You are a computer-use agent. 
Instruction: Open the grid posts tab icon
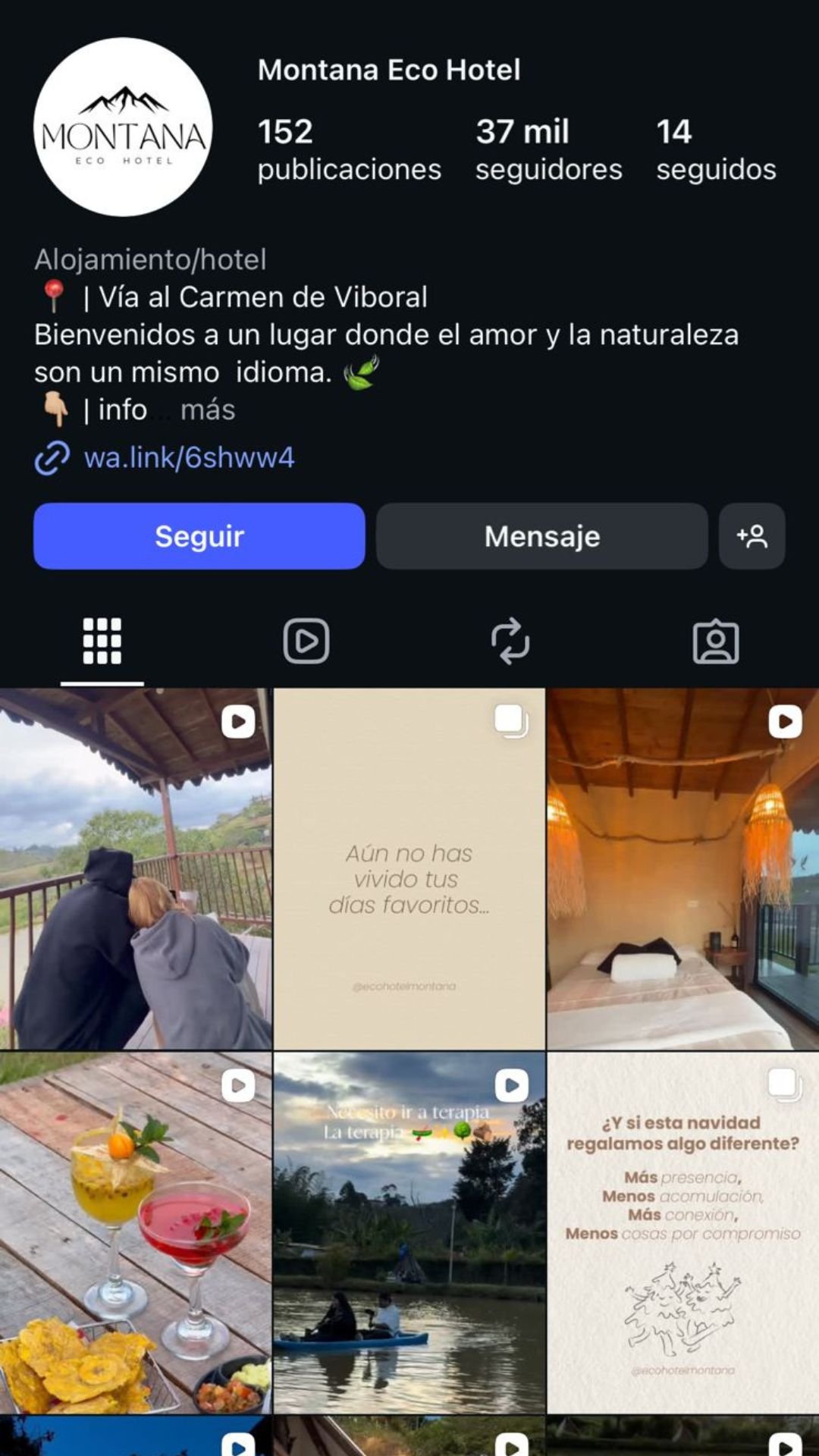(x=102, y=642)
